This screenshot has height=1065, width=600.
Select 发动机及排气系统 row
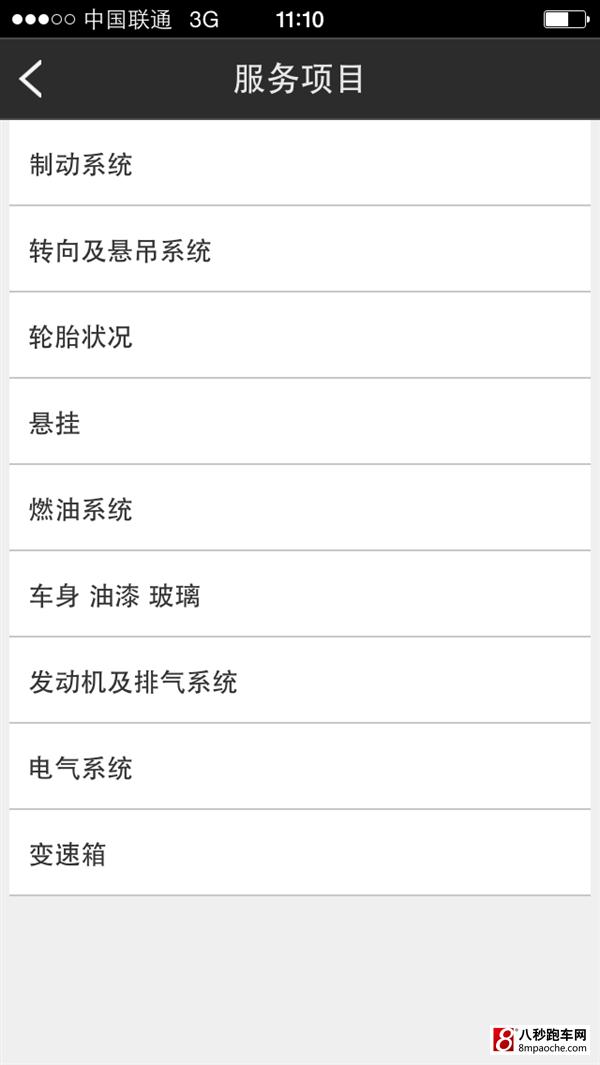click(x=300, y=680)
